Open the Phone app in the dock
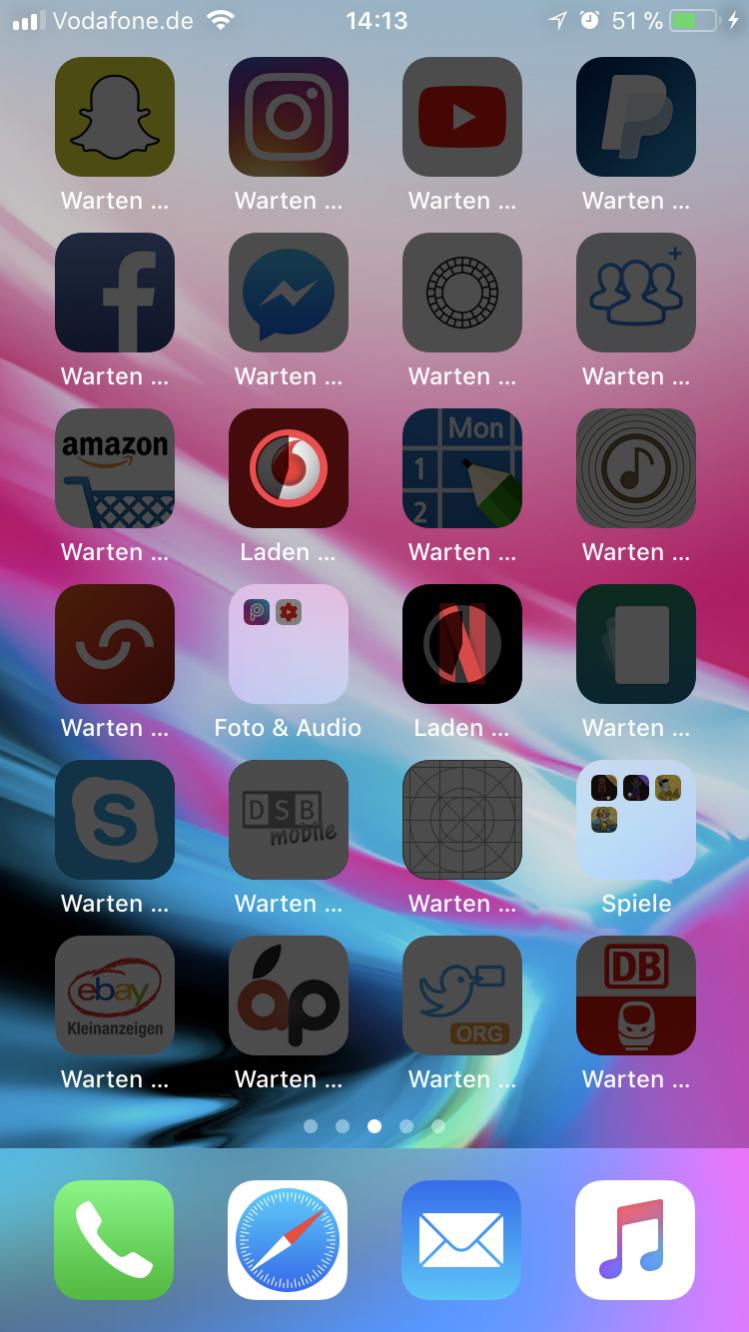 pos(114,1240)
